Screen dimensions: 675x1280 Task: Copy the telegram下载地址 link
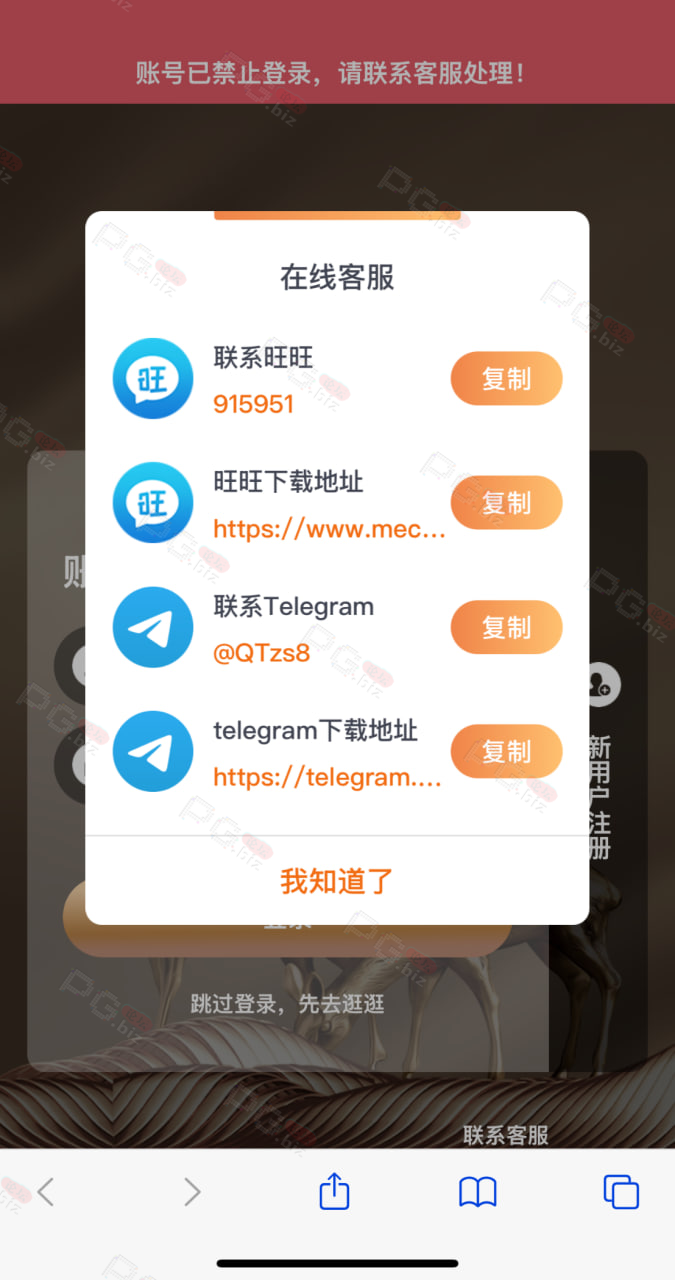506,751
